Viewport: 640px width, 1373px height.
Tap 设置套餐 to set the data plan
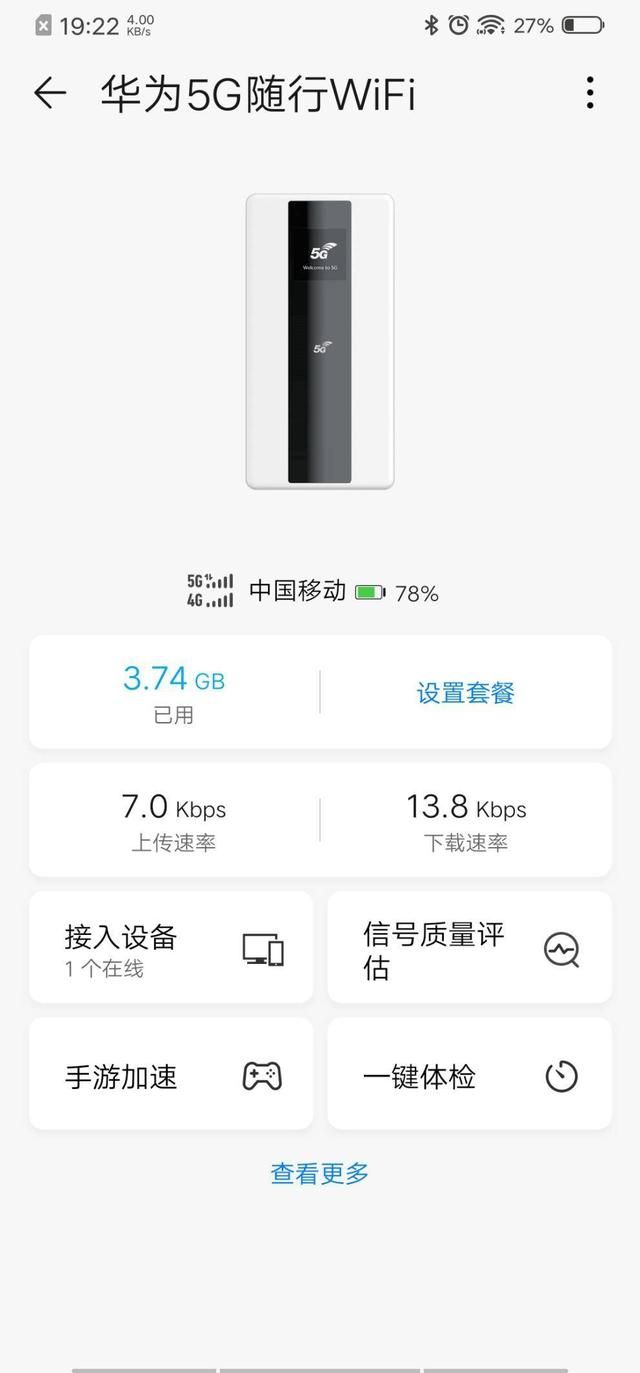click(465, 693)
